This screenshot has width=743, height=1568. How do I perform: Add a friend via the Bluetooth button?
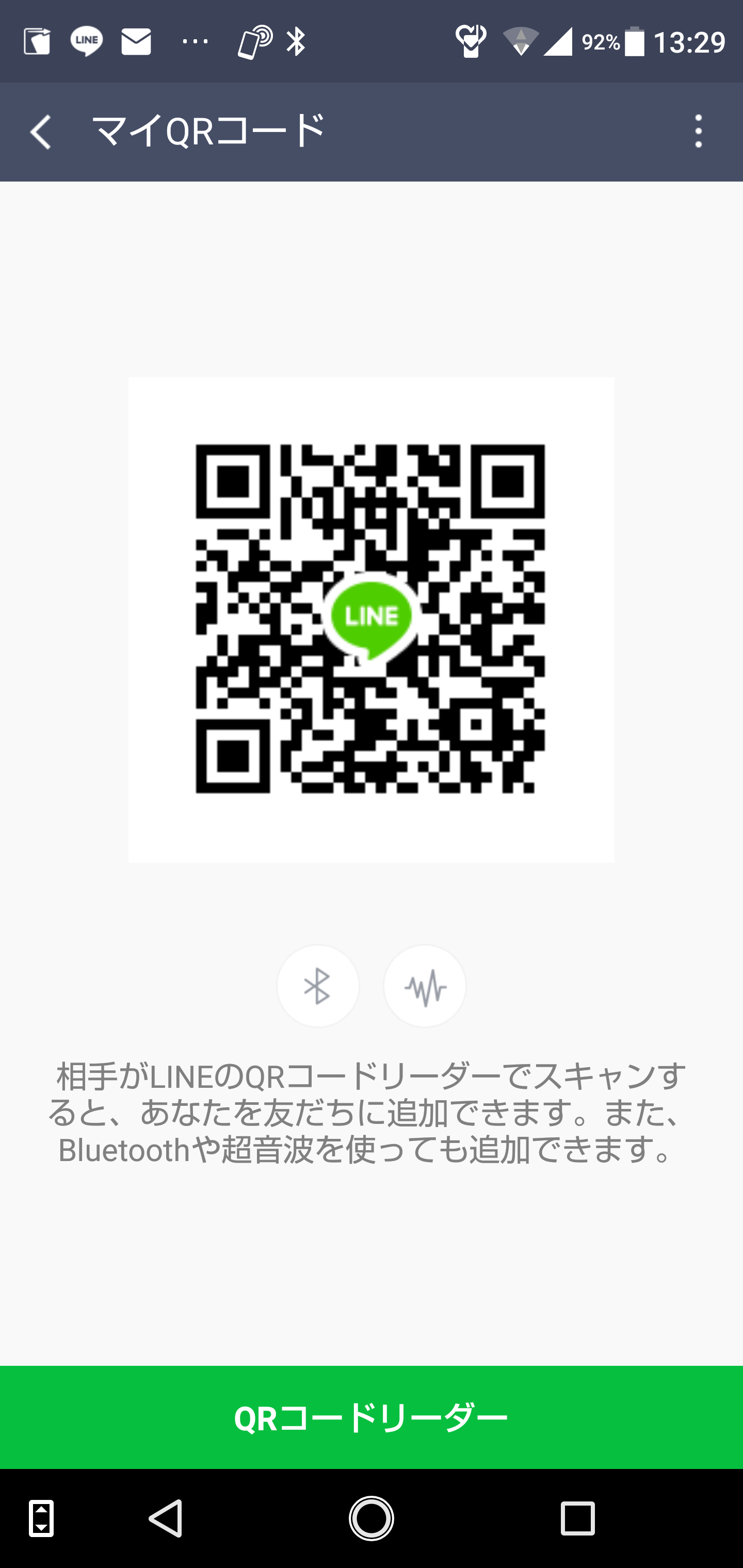[x=318, y=986]
